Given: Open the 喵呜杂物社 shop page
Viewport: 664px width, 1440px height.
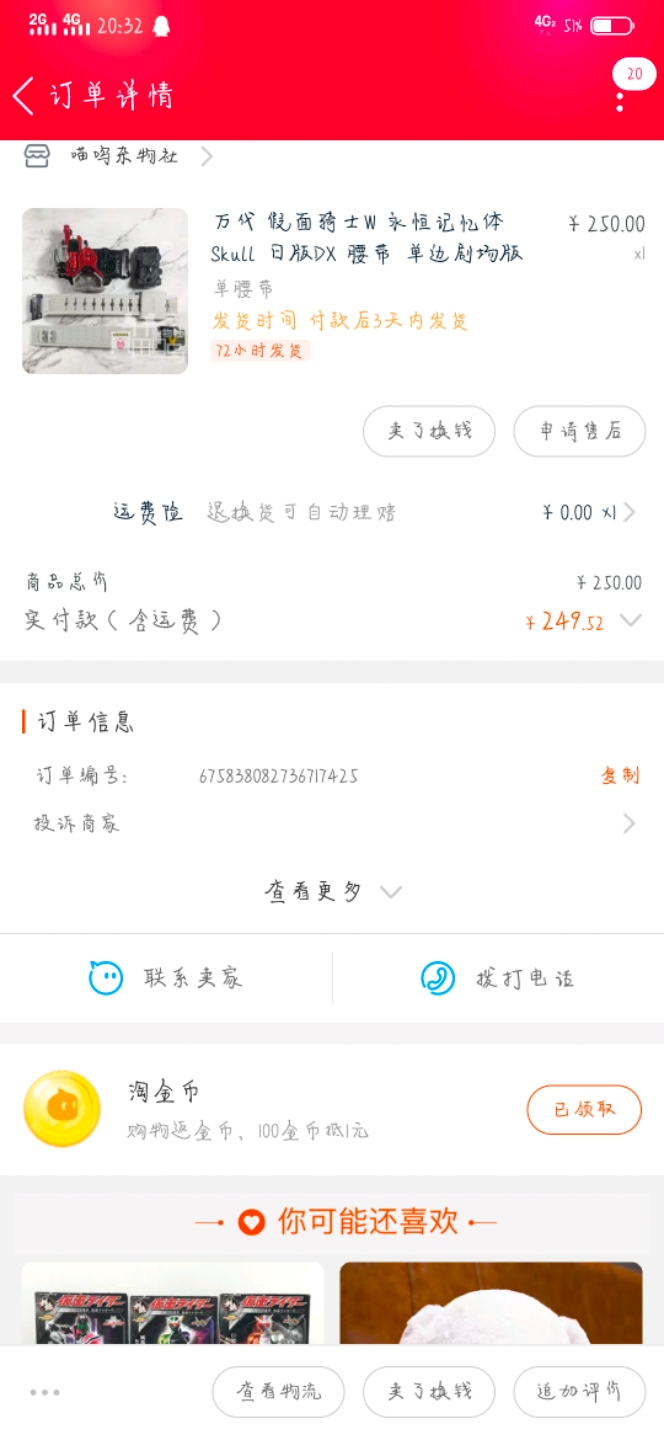Looking at the screenshot, I should pos(125,156).
